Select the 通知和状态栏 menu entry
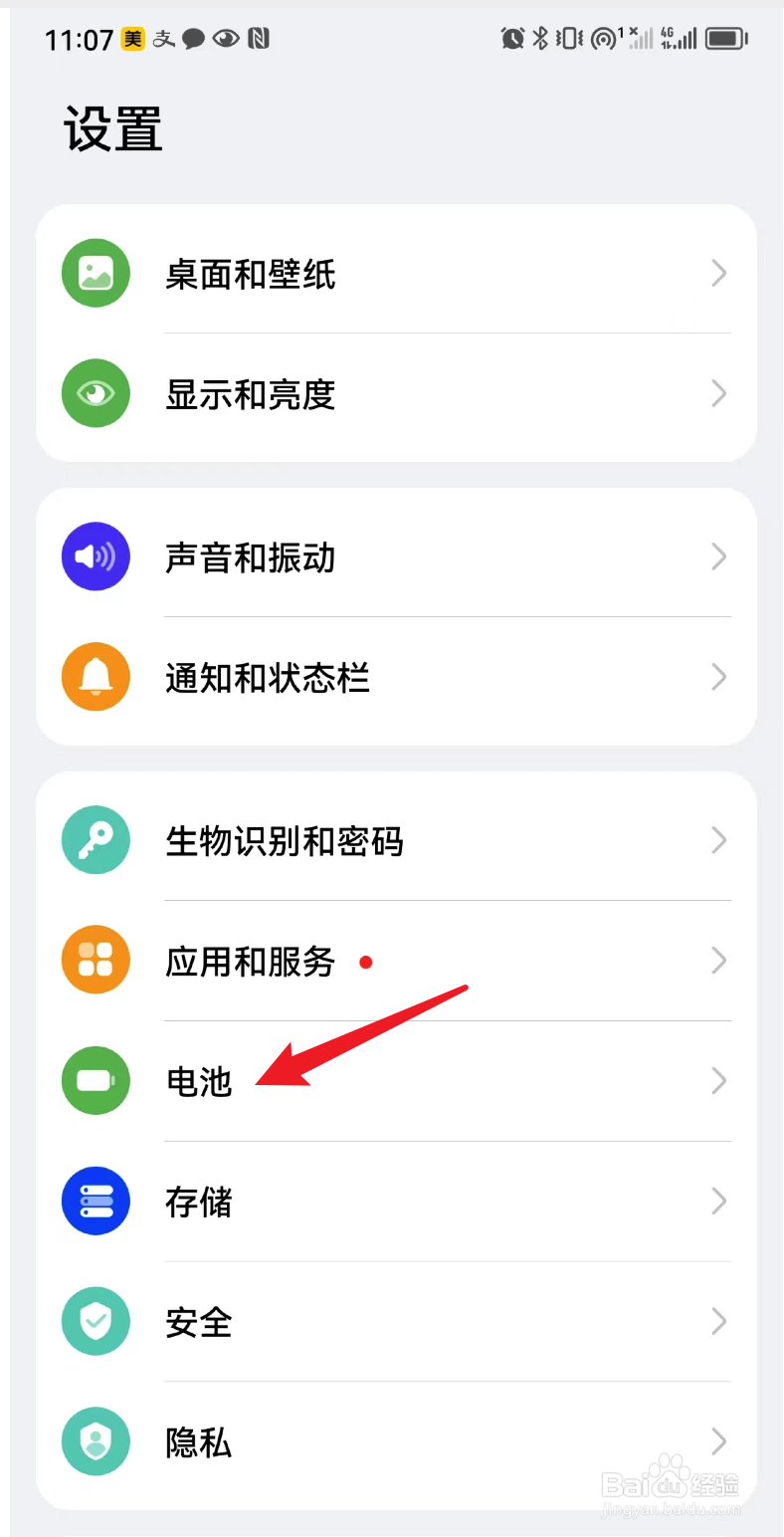 pos(269,677)
